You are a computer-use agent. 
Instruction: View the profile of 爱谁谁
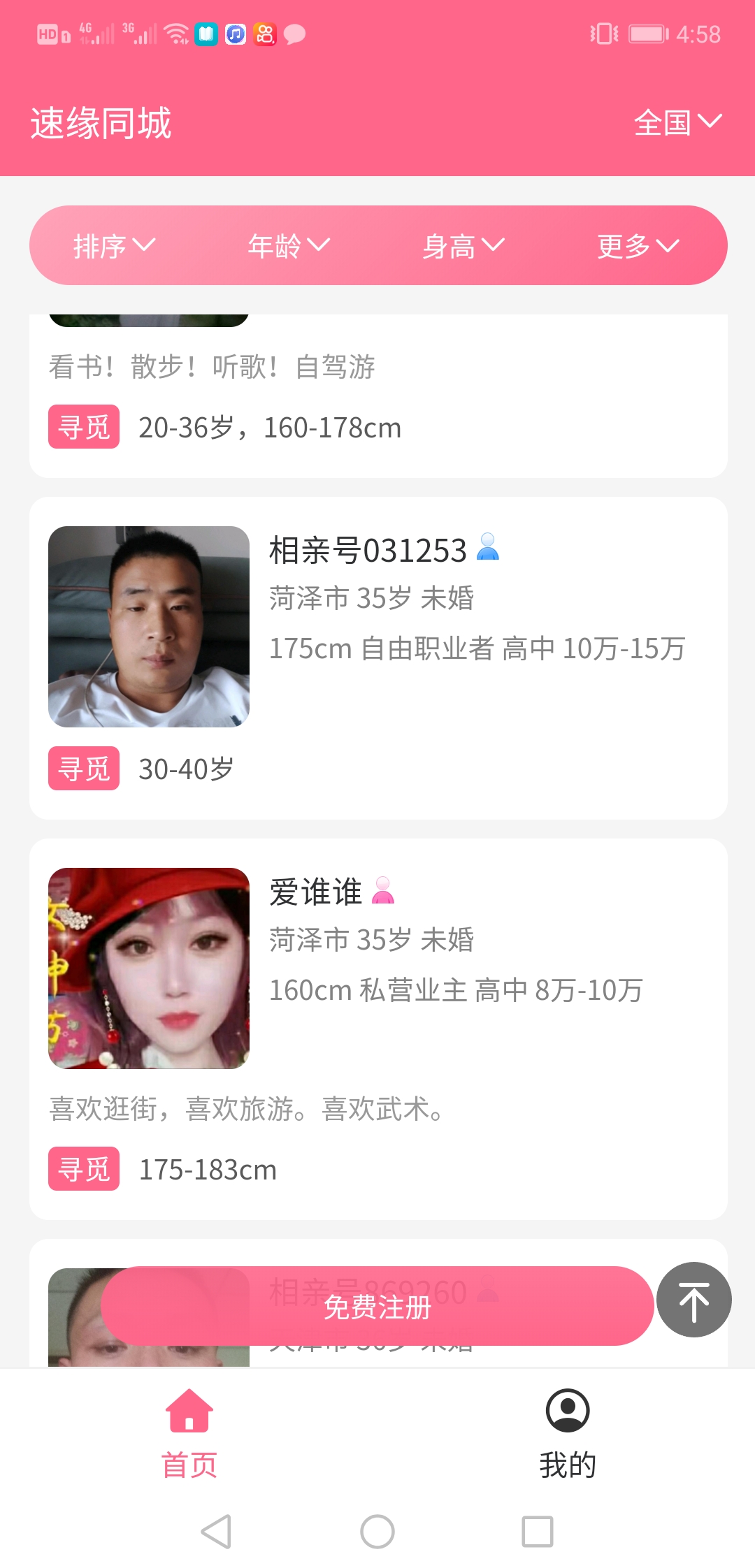377,1027
